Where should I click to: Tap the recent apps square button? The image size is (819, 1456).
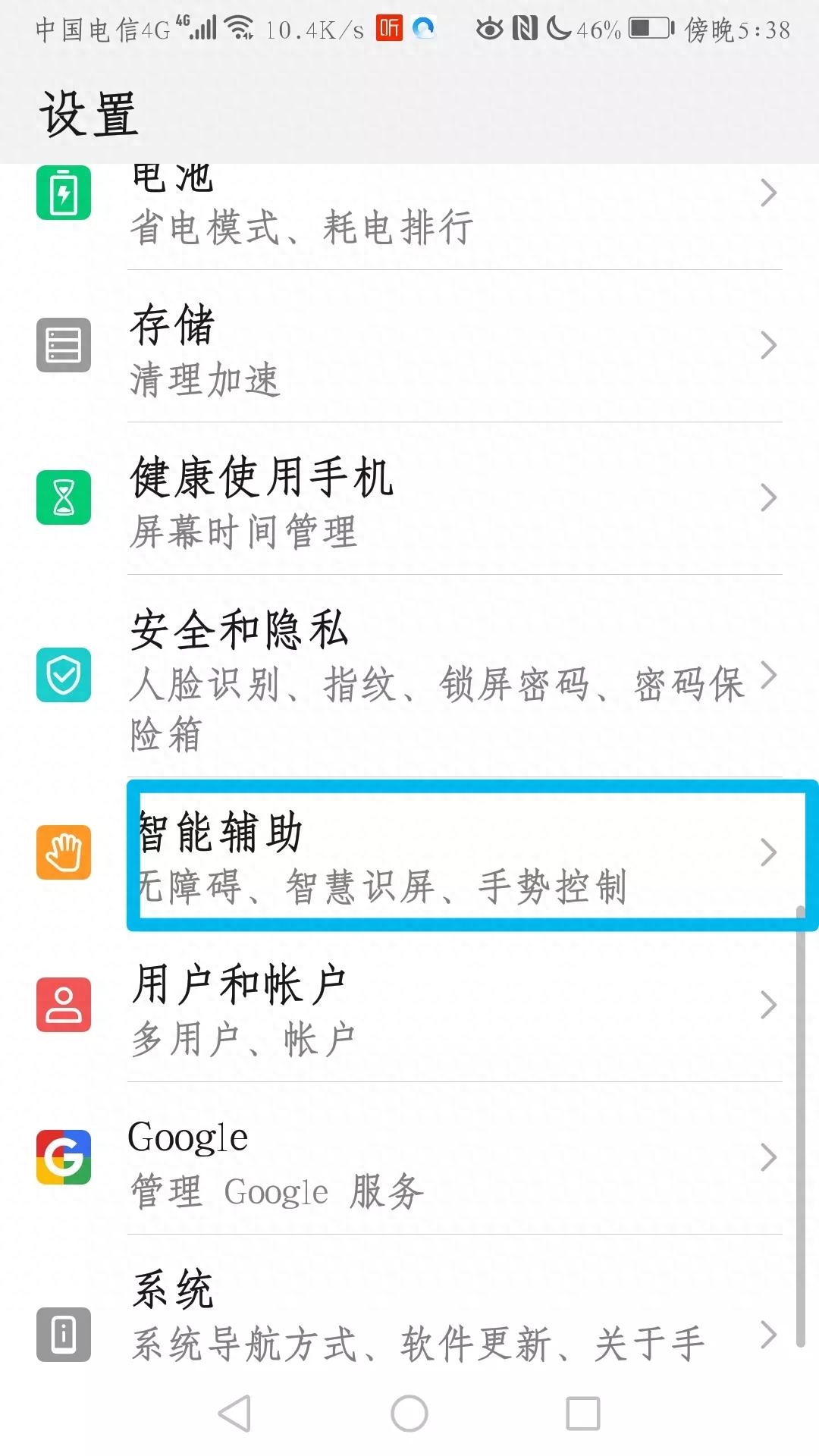pyautogui.click(x=583, y=1413)
